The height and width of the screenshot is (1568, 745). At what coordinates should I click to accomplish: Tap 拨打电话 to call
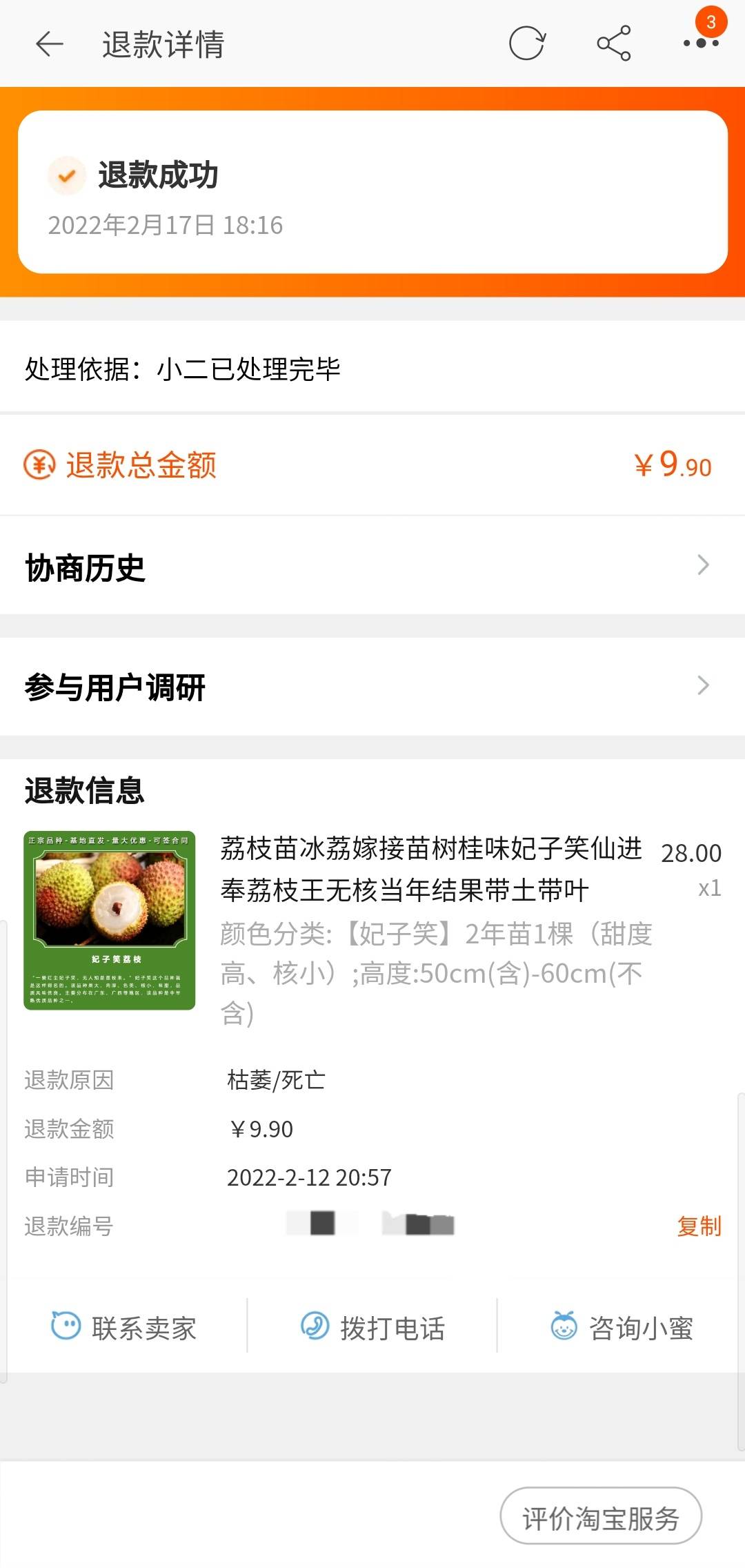tap(373, 1326)
